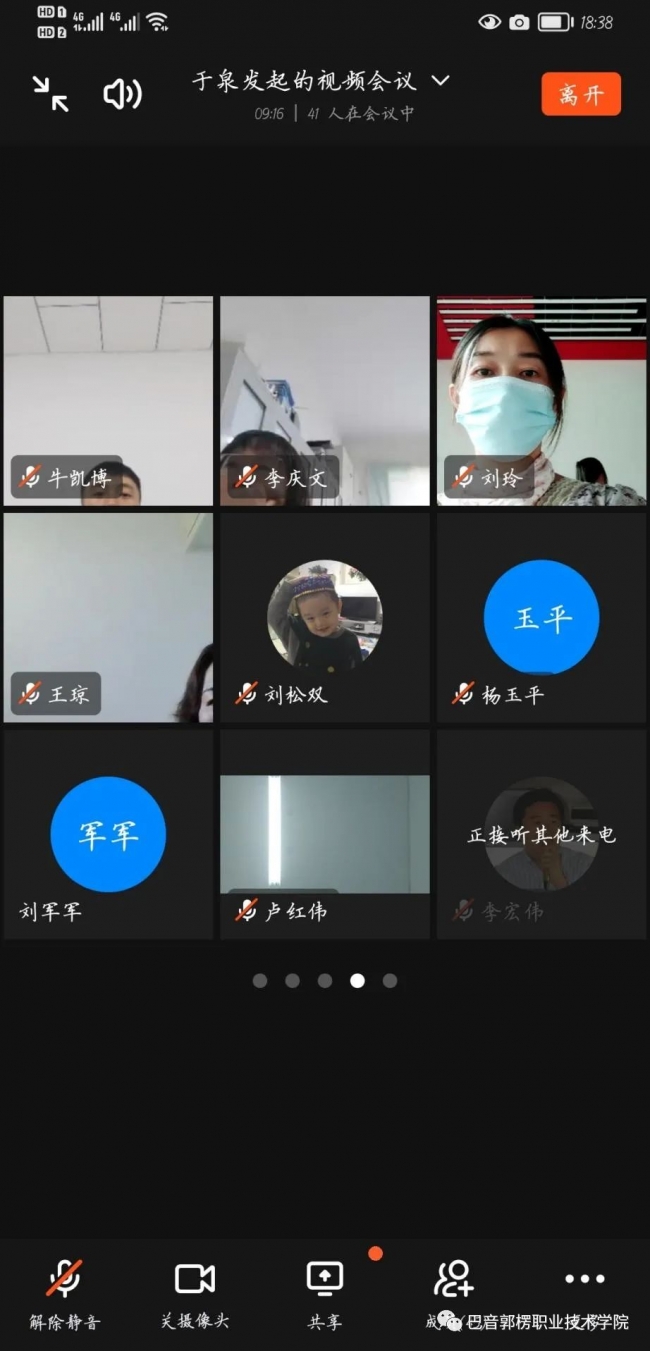Select 杨玉平's participant tile
Image resolution: width=650 pixels, height=1351 pixels.
[x=541, y=617]
